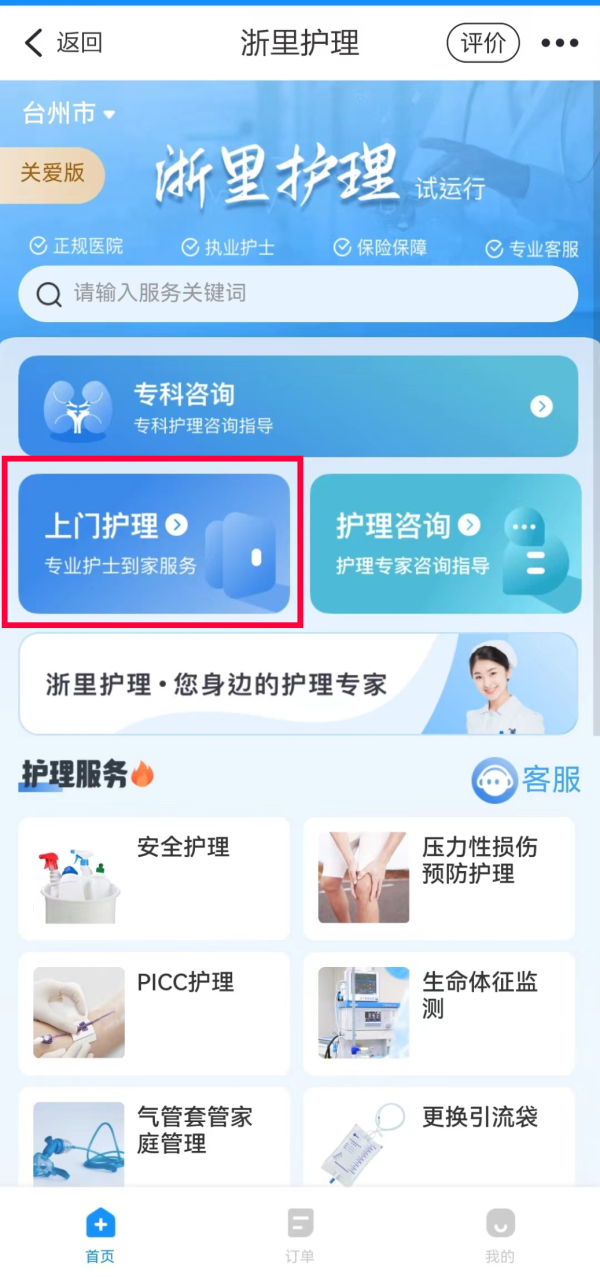Open the 专科咨询 card
Screen dimensions: 600x1277
pos(298,407)
